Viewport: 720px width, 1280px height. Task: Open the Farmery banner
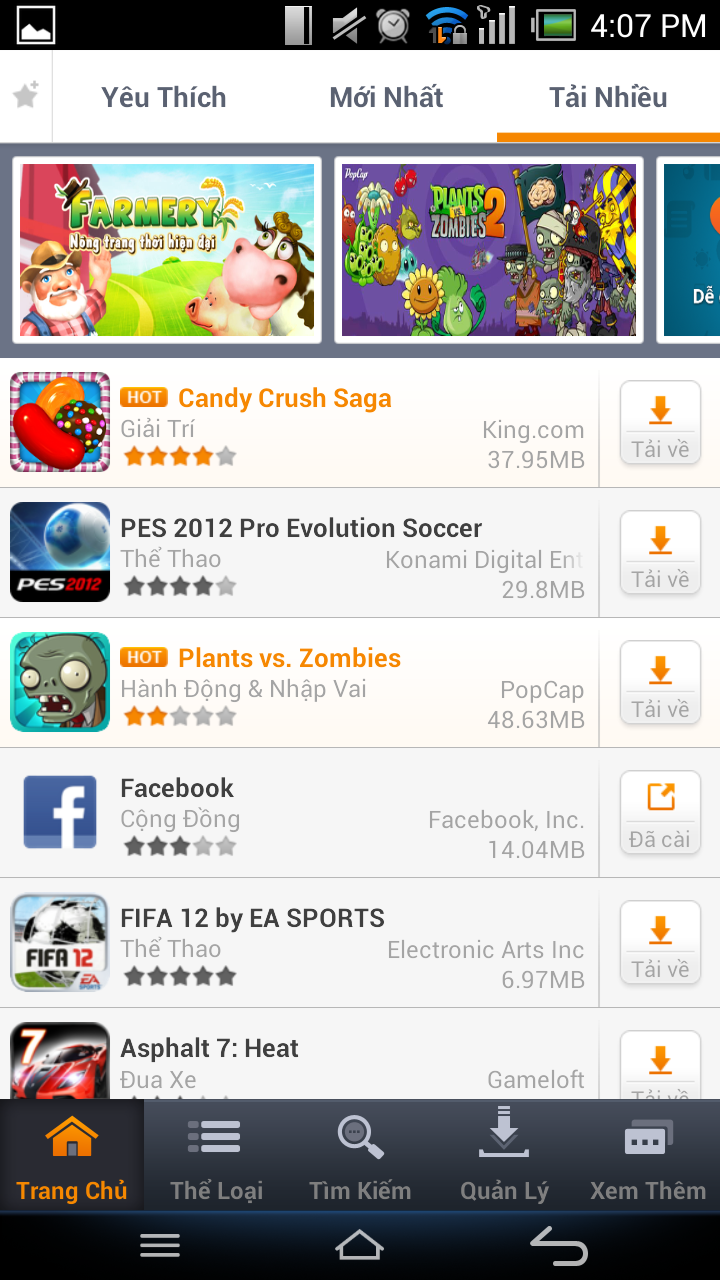click(x=167, y=250)
